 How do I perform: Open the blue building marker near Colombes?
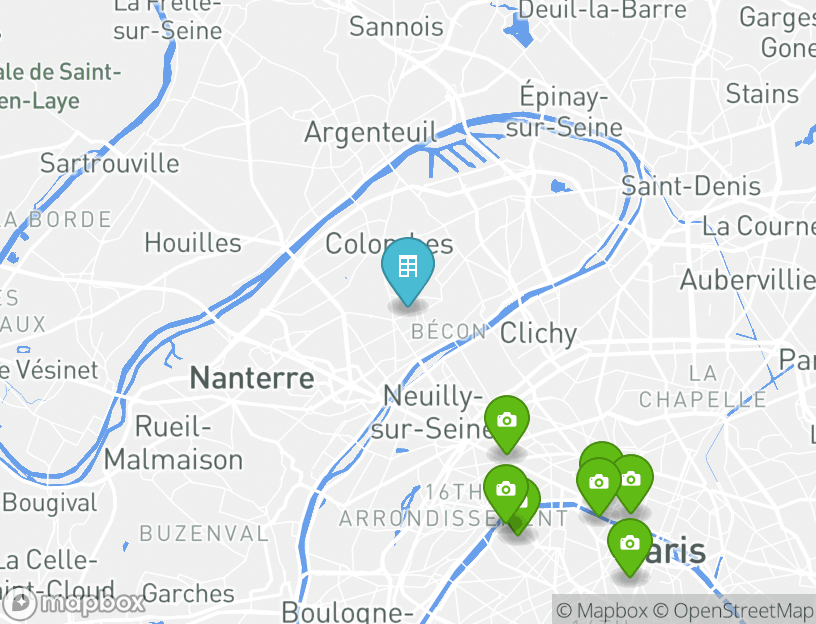[x=407, y=268]
